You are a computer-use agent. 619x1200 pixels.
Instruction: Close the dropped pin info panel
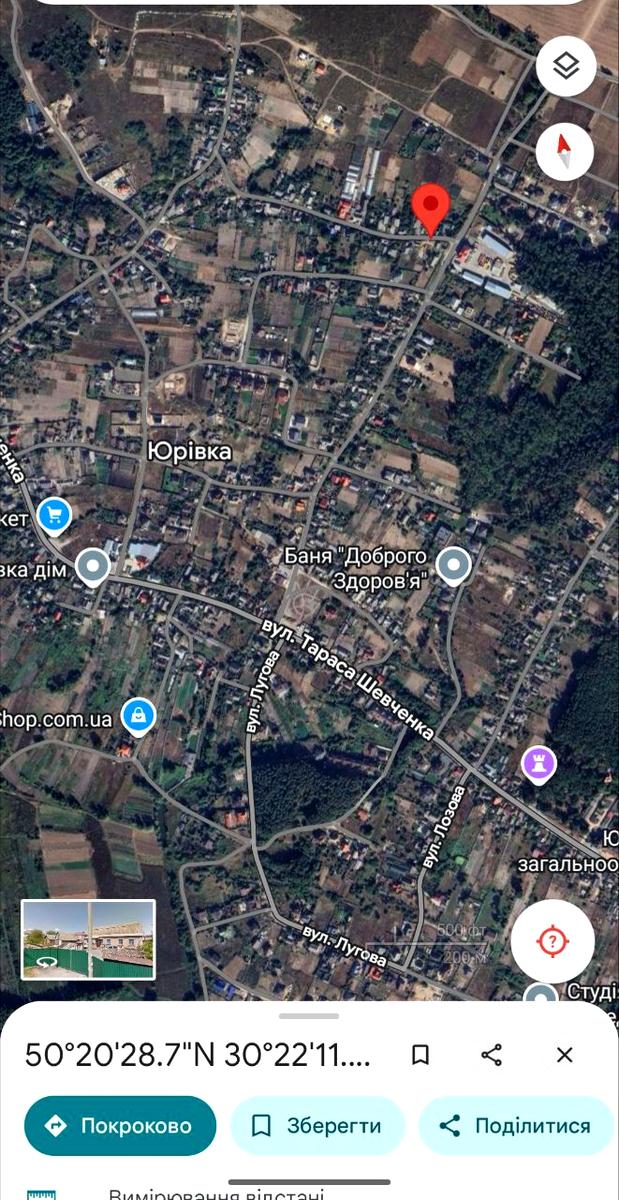pyautogui.click(x=565, y=1055)
